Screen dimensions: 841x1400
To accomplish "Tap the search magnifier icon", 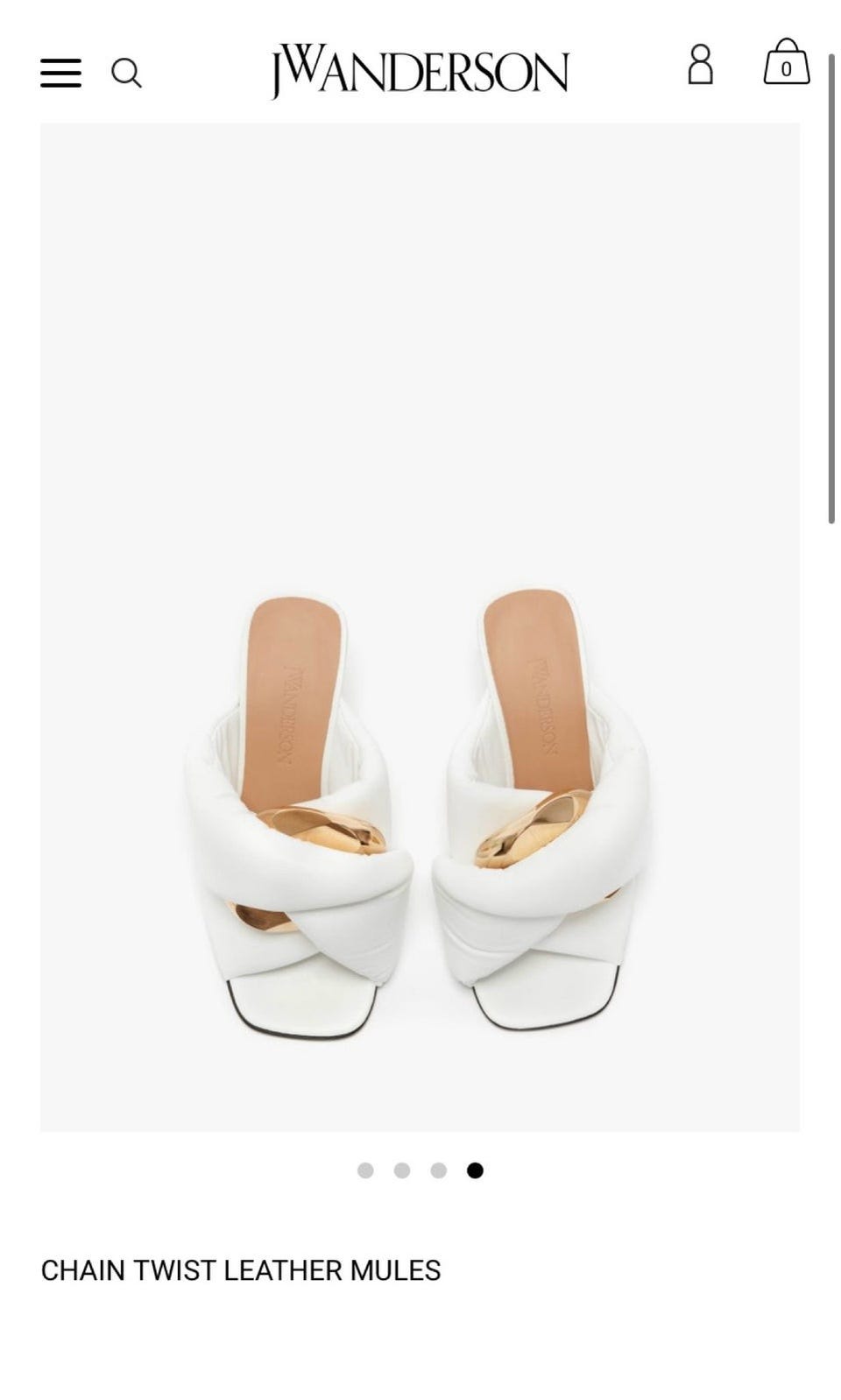I will pos(126,73).
